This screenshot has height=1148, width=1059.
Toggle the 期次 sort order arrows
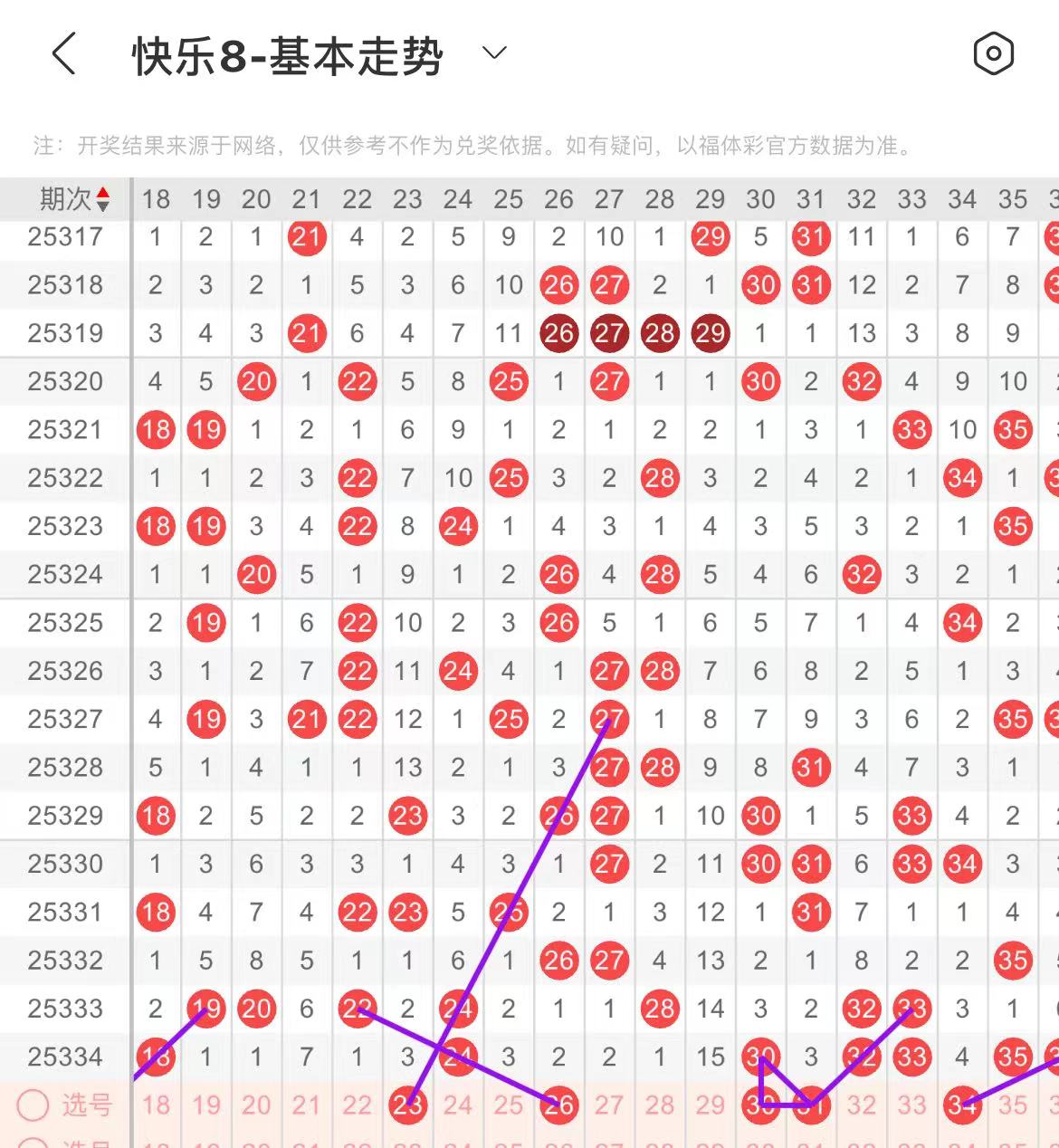(103, 199)
